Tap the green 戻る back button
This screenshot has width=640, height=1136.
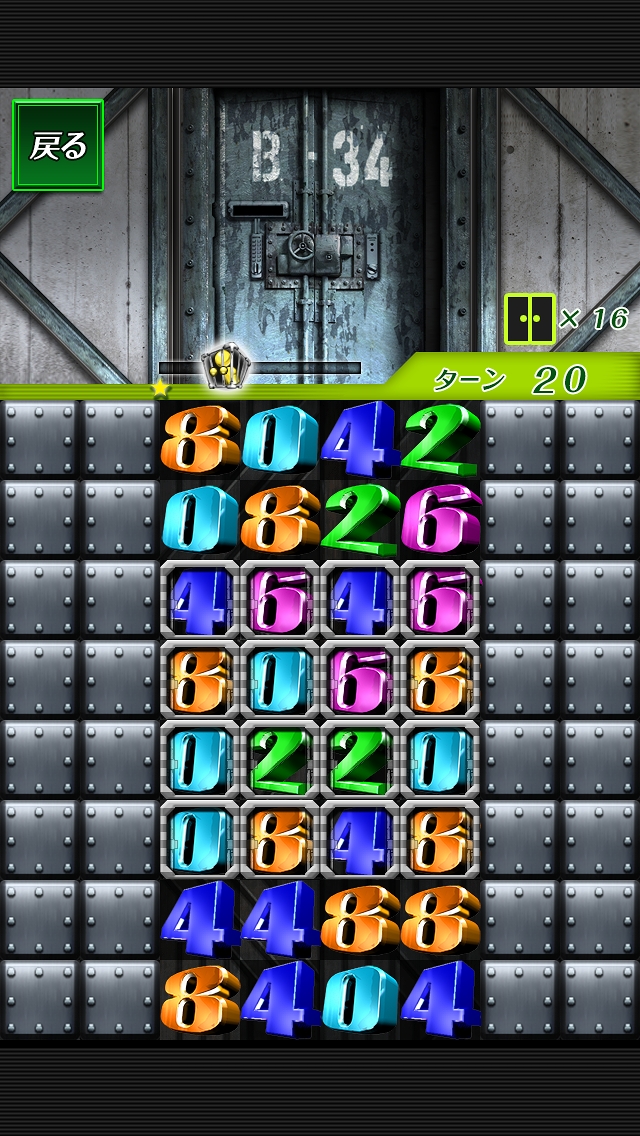click(58, 145)
